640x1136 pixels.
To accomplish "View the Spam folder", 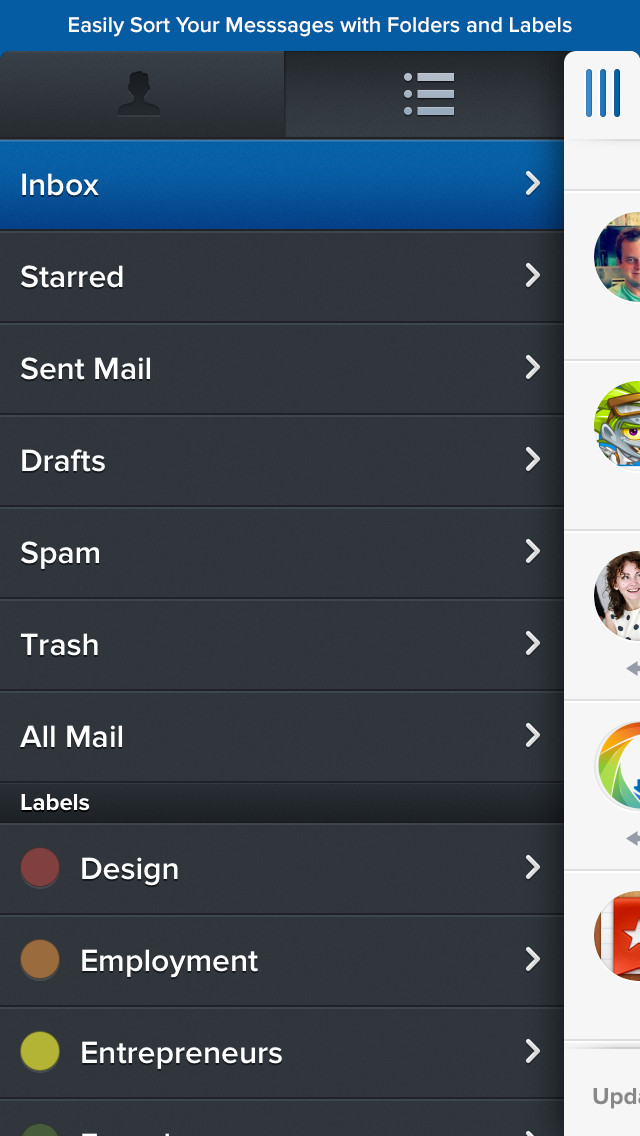I will (x=281, y=553).
